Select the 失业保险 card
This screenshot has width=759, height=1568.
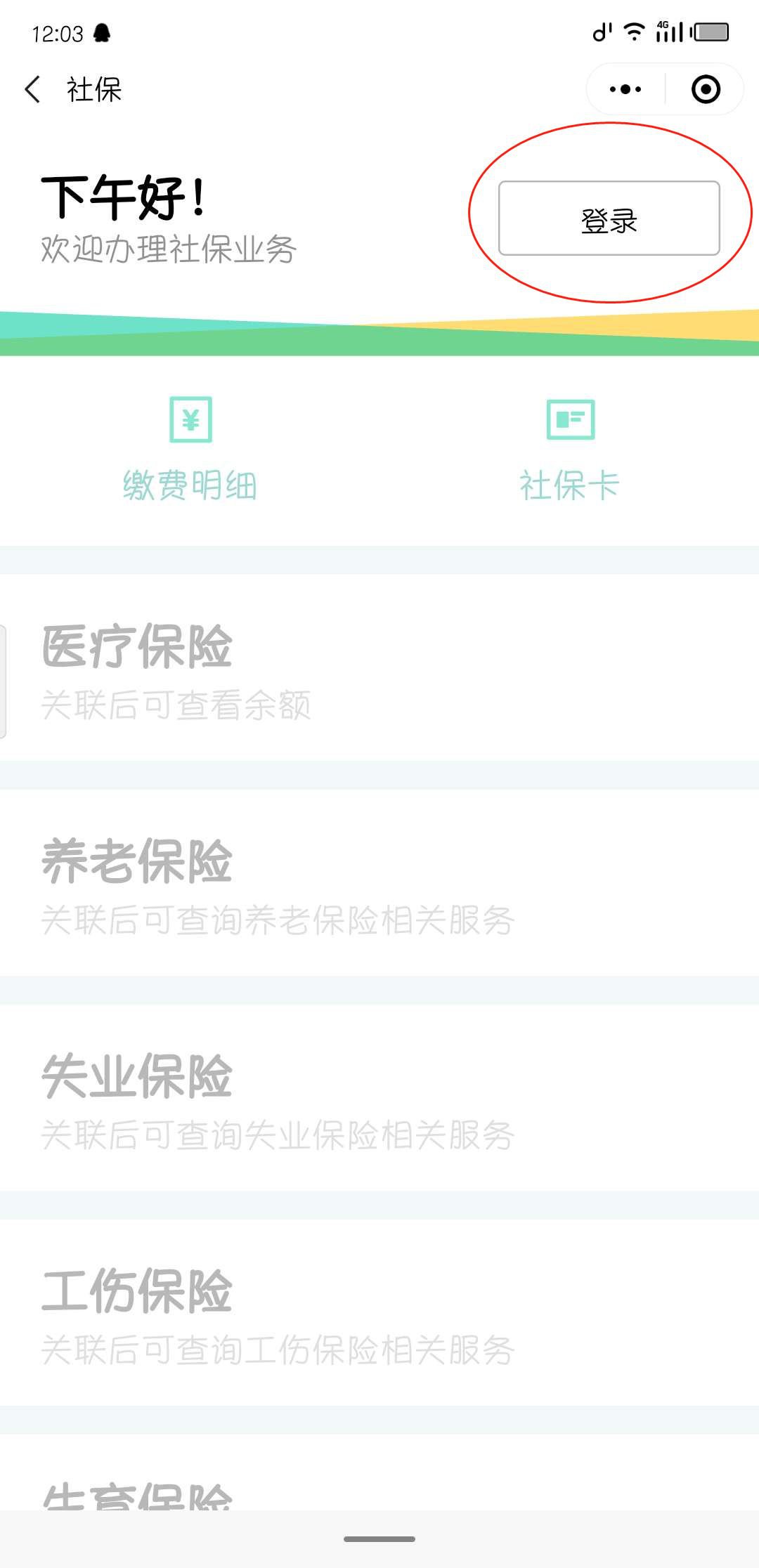(x=379, y=1097)
